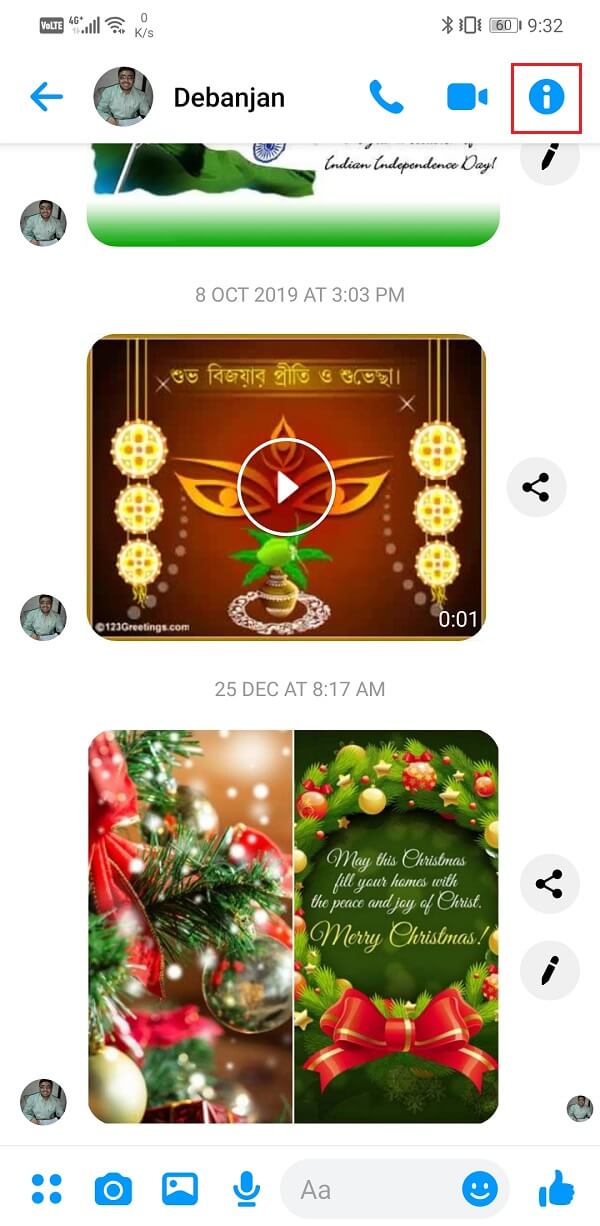Start a voice call with Debanjan
This screenshot has width=600, height=1226.
[x=386, y=97]
